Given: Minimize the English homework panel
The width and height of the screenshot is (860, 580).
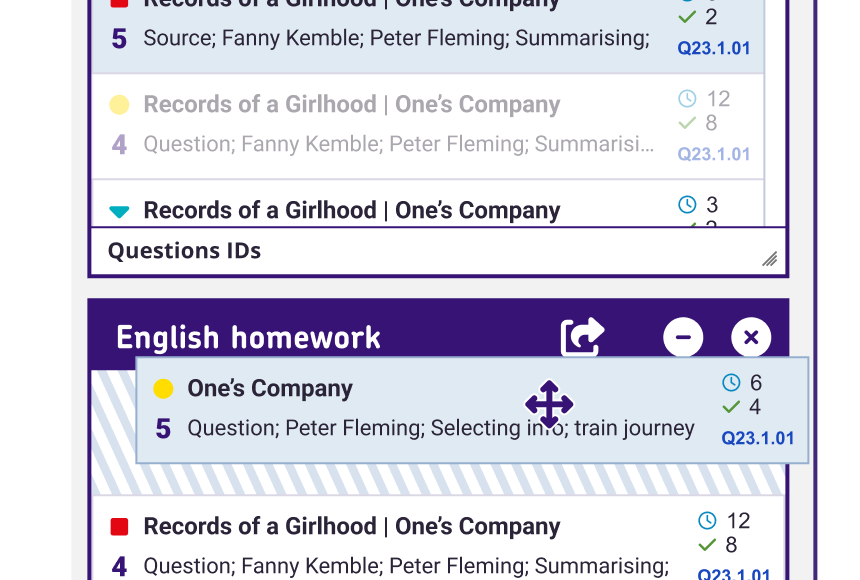Looking at the screenshot, I should (683, 337).
